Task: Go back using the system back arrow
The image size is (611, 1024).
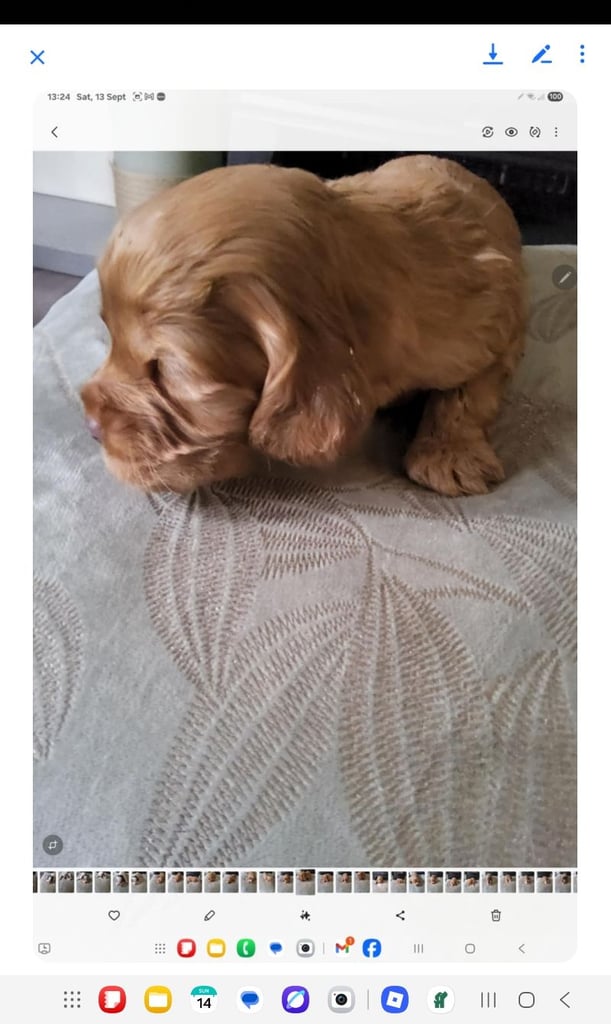Action: (x=565, y=1000)
